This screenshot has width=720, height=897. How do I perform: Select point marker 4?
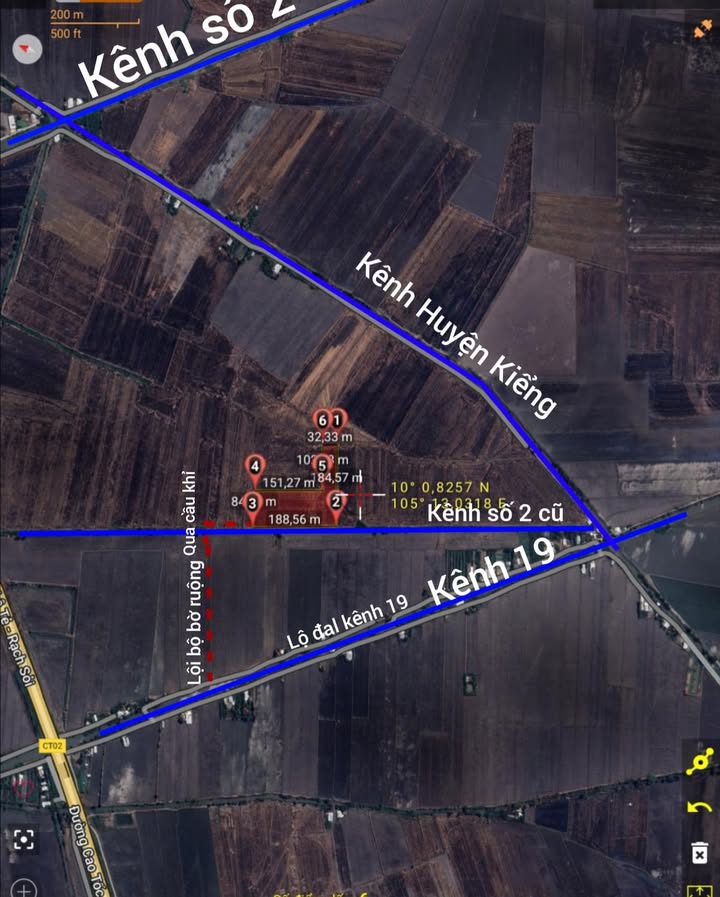tap(257, 466)
